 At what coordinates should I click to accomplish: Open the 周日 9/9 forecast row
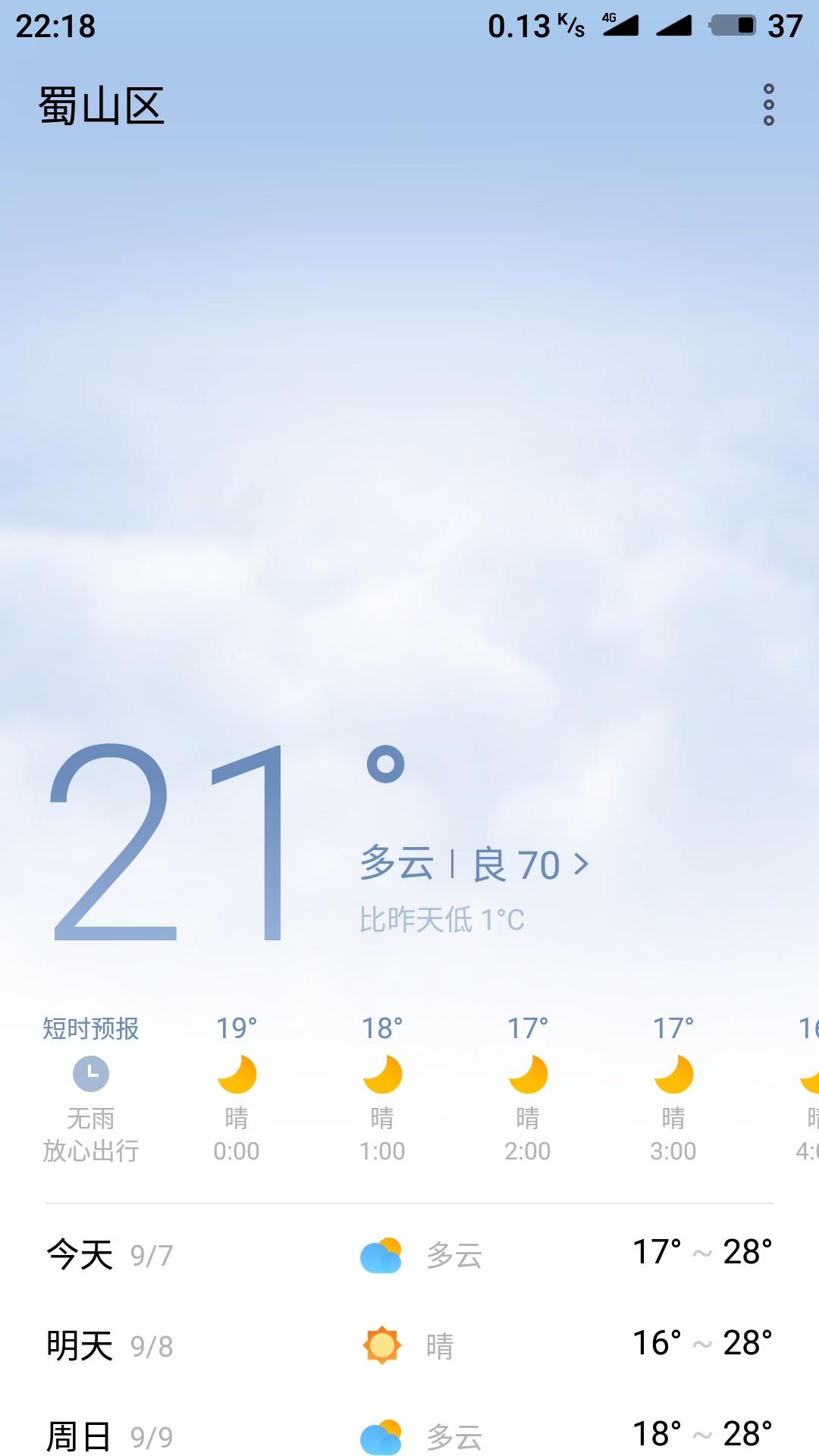(409, 1435)
